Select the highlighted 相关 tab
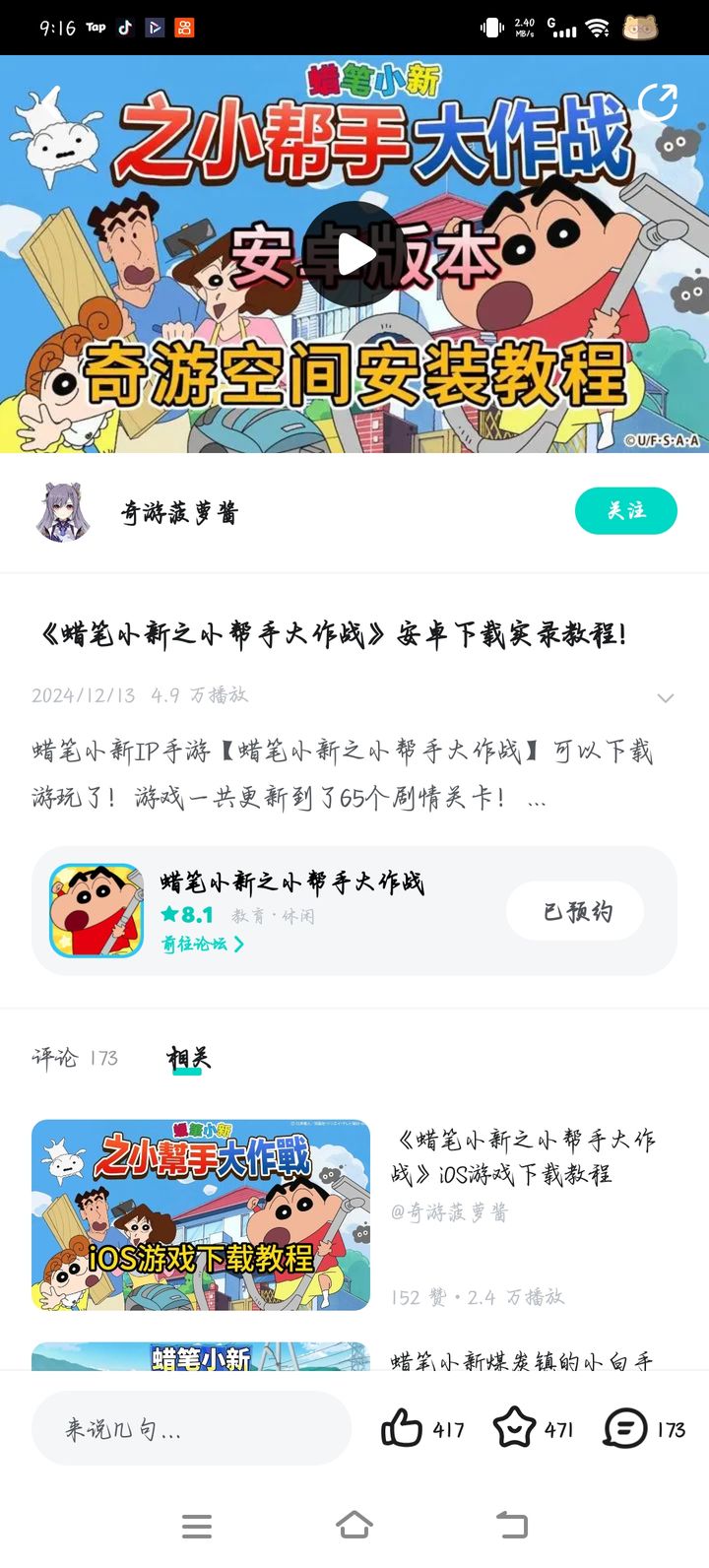The height and width of the screenshot is (1568, 709). pos(187,1058)
